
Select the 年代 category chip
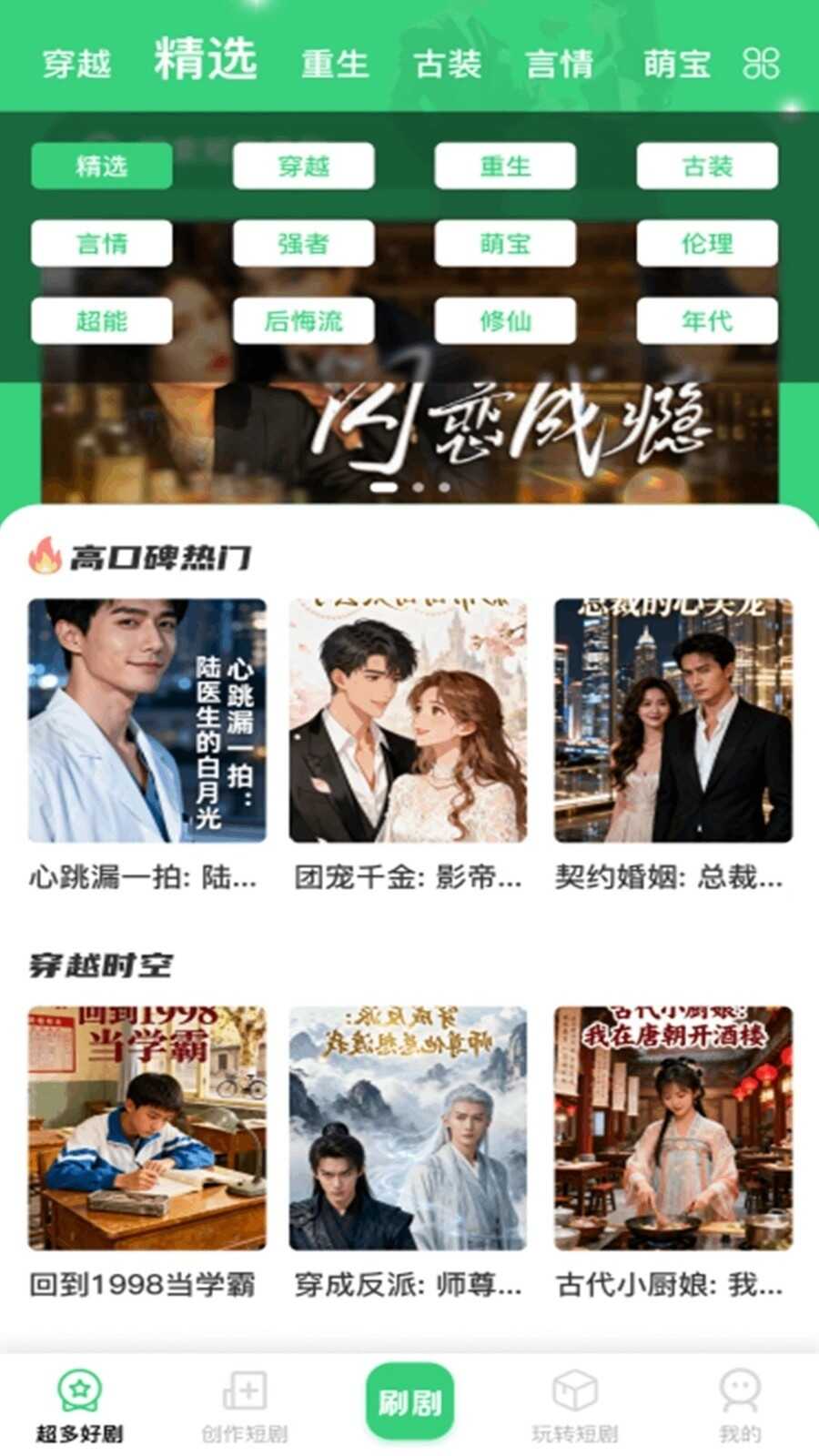pos(707,321)
